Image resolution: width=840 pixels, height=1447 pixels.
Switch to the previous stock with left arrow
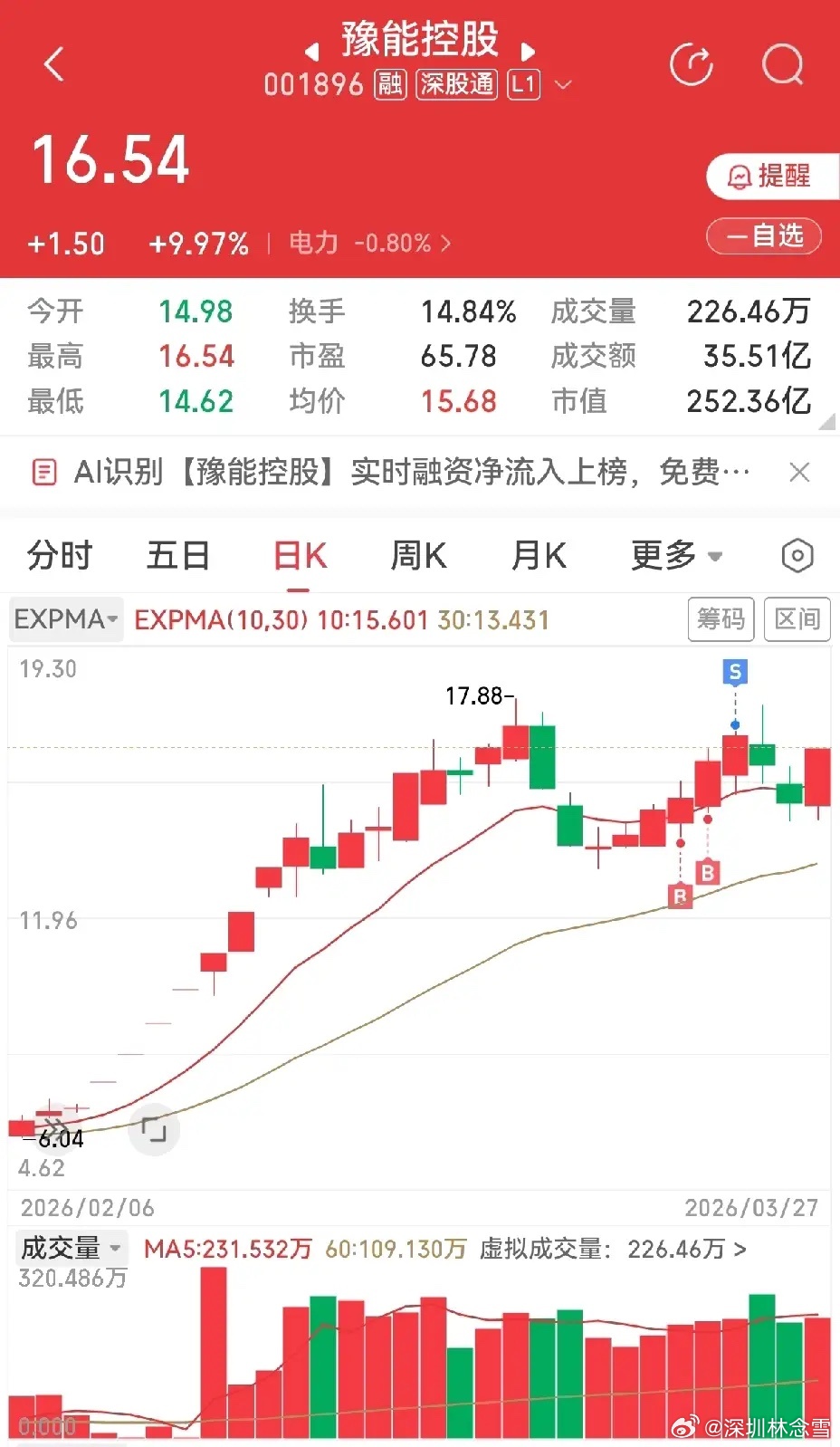click(x=312, y=50)
